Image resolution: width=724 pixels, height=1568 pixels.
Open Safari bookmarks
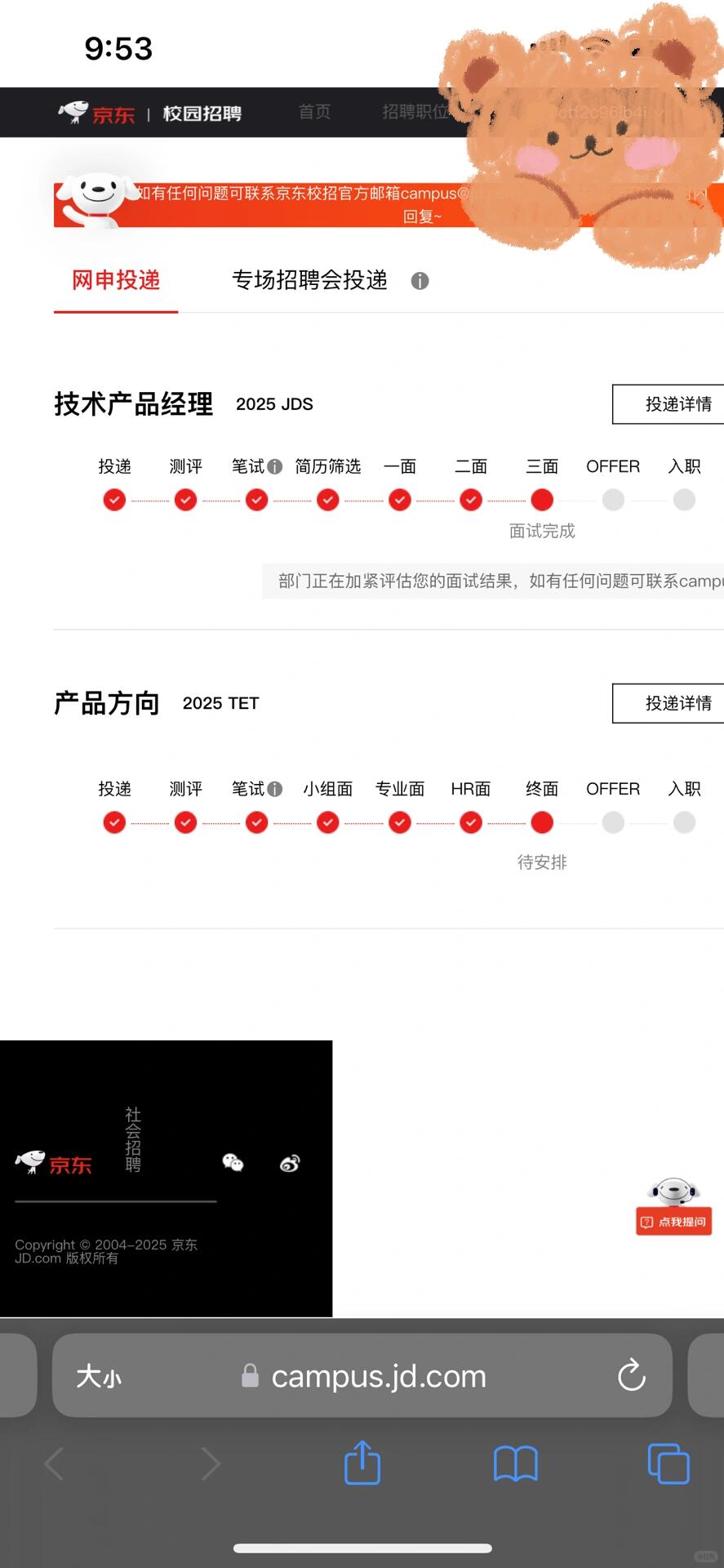[x=515, y=1463]
